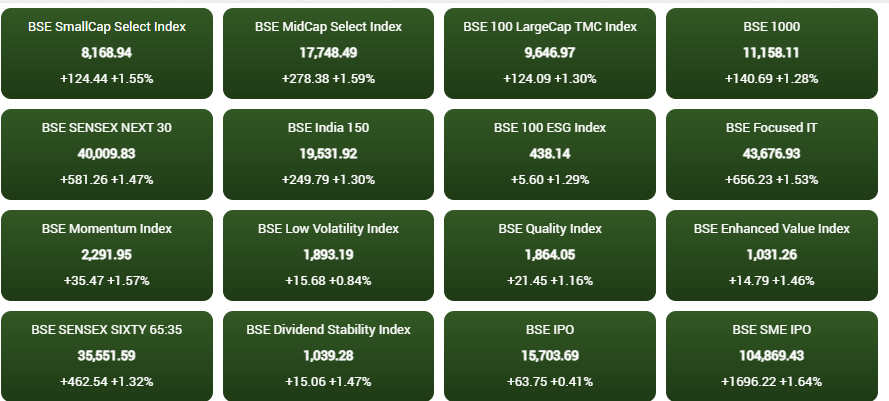This screenshot has height=401, width=889.
Task: Open the BSE IPO index tile
Action: coord(549,354)
